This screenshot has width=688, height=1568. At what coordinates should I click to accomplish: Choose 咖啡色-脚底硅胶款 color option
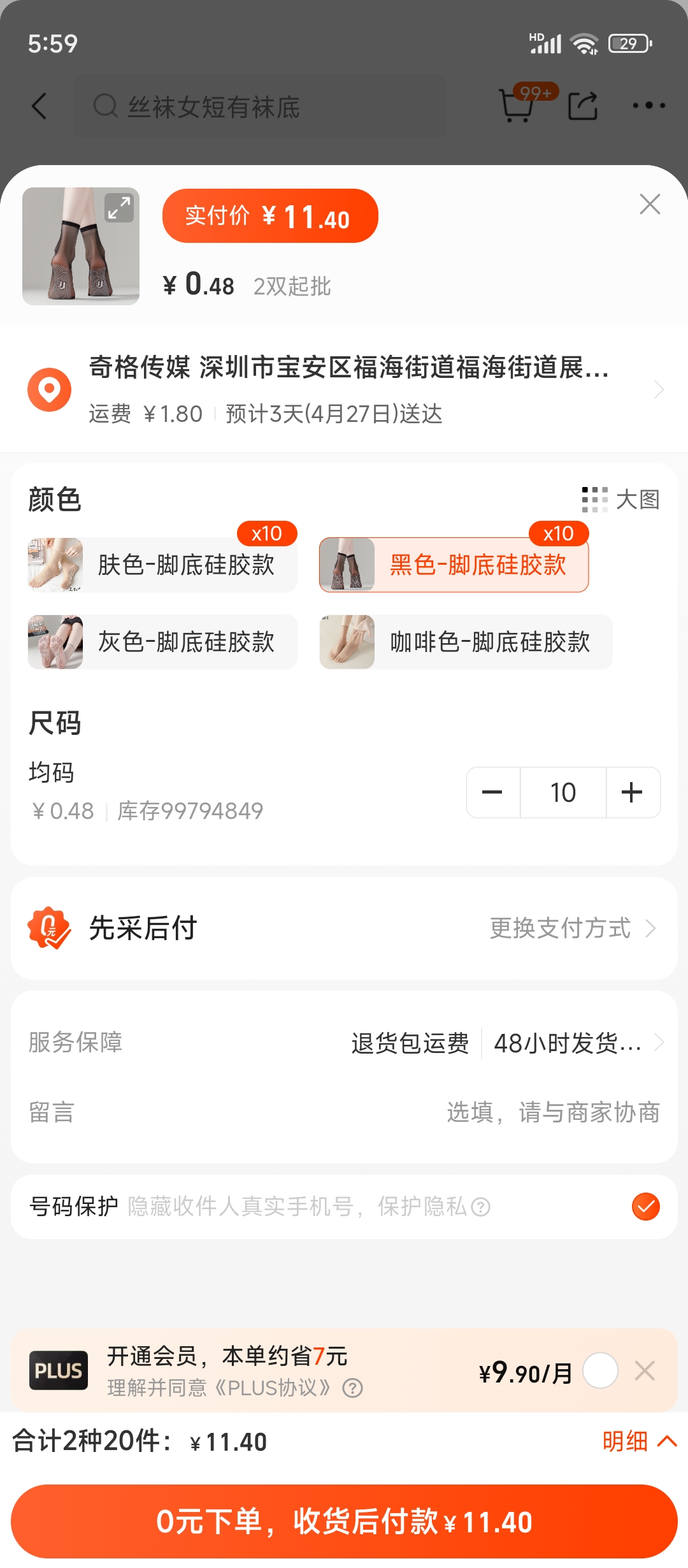click(466, 642)
